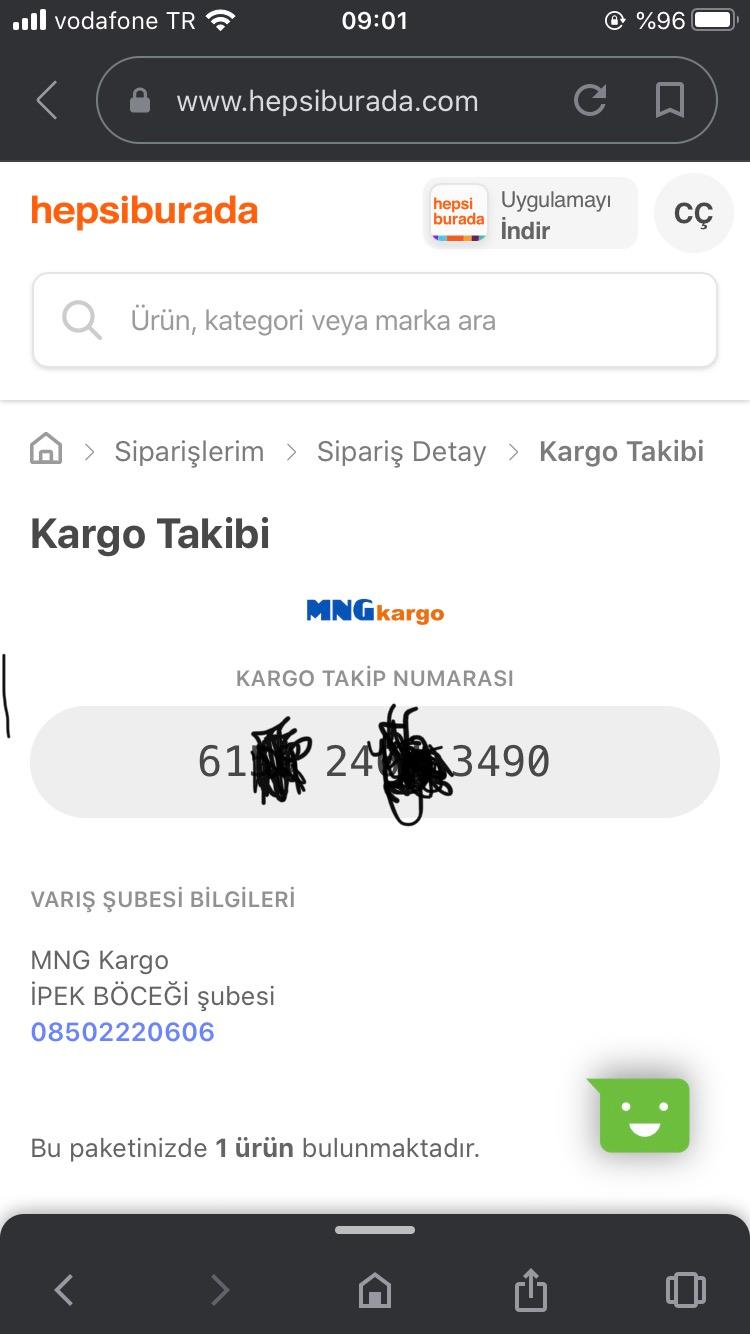The image size is (750, 1334).
Task: Open the hepsiburada home logo
Action: (145, 212)
